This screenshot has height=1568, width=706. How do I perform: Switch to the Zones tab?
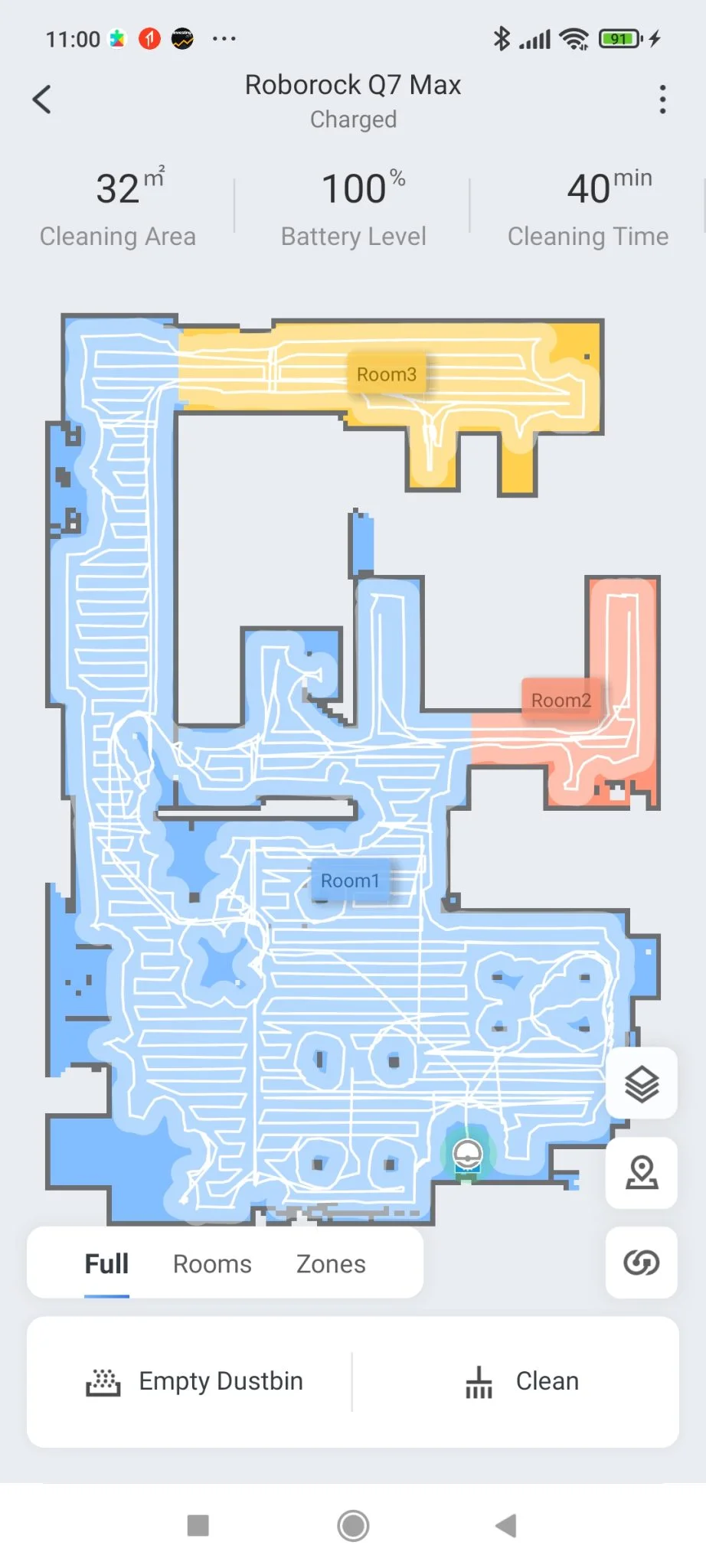(331, 1264)
